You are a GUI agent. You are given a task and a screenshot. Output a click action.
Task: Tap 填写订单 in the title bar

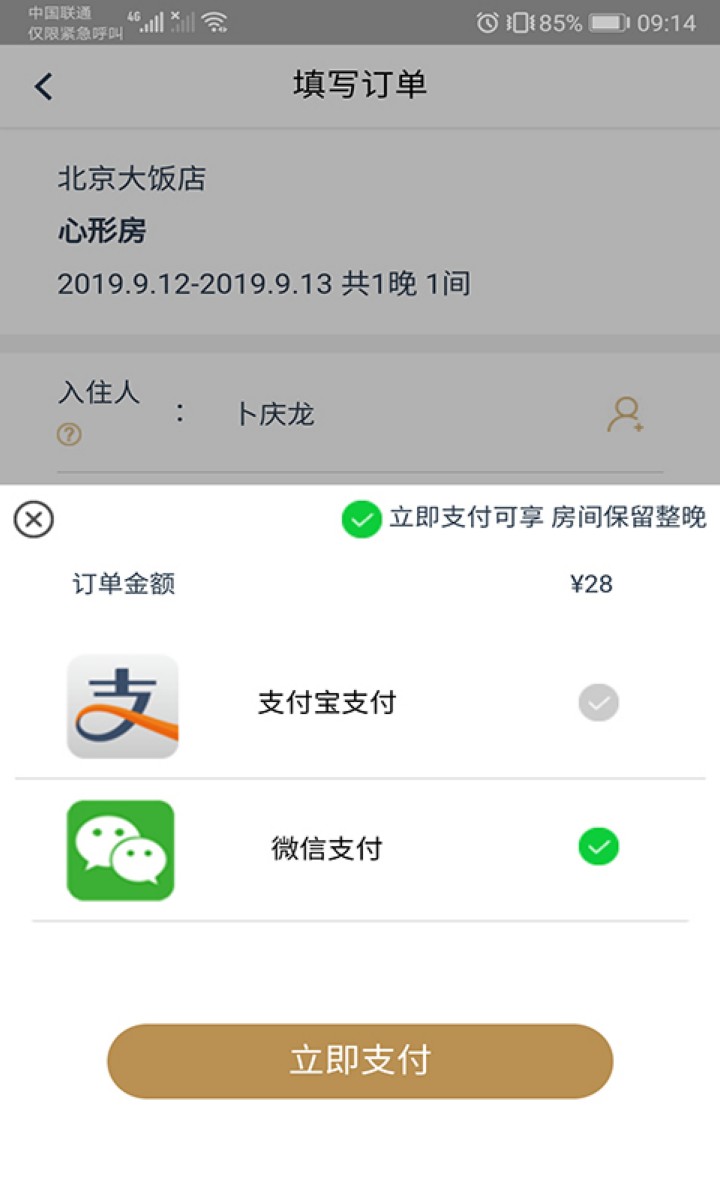360,86
